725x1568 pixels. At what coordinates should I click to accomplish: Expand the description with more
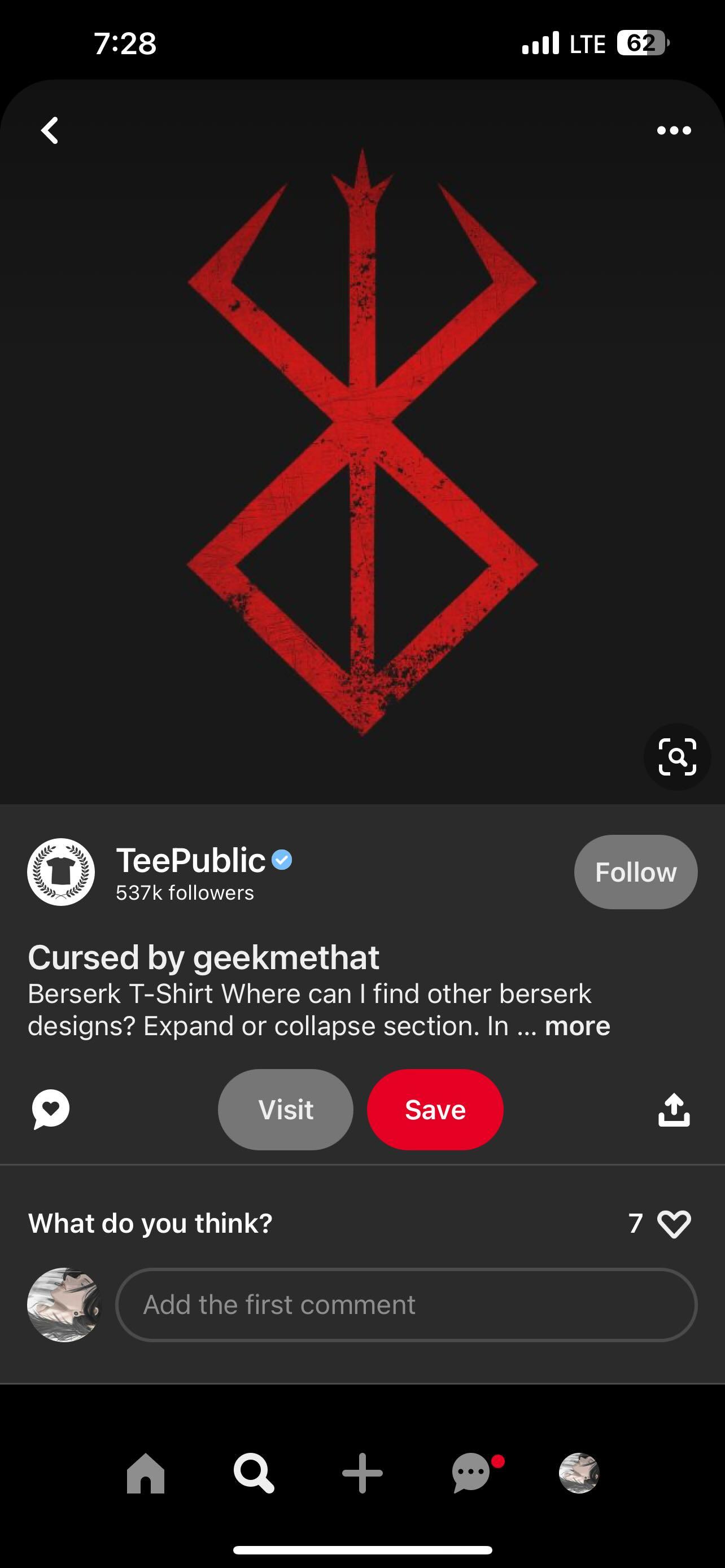pyautogui.click(x=577, y=1026)
